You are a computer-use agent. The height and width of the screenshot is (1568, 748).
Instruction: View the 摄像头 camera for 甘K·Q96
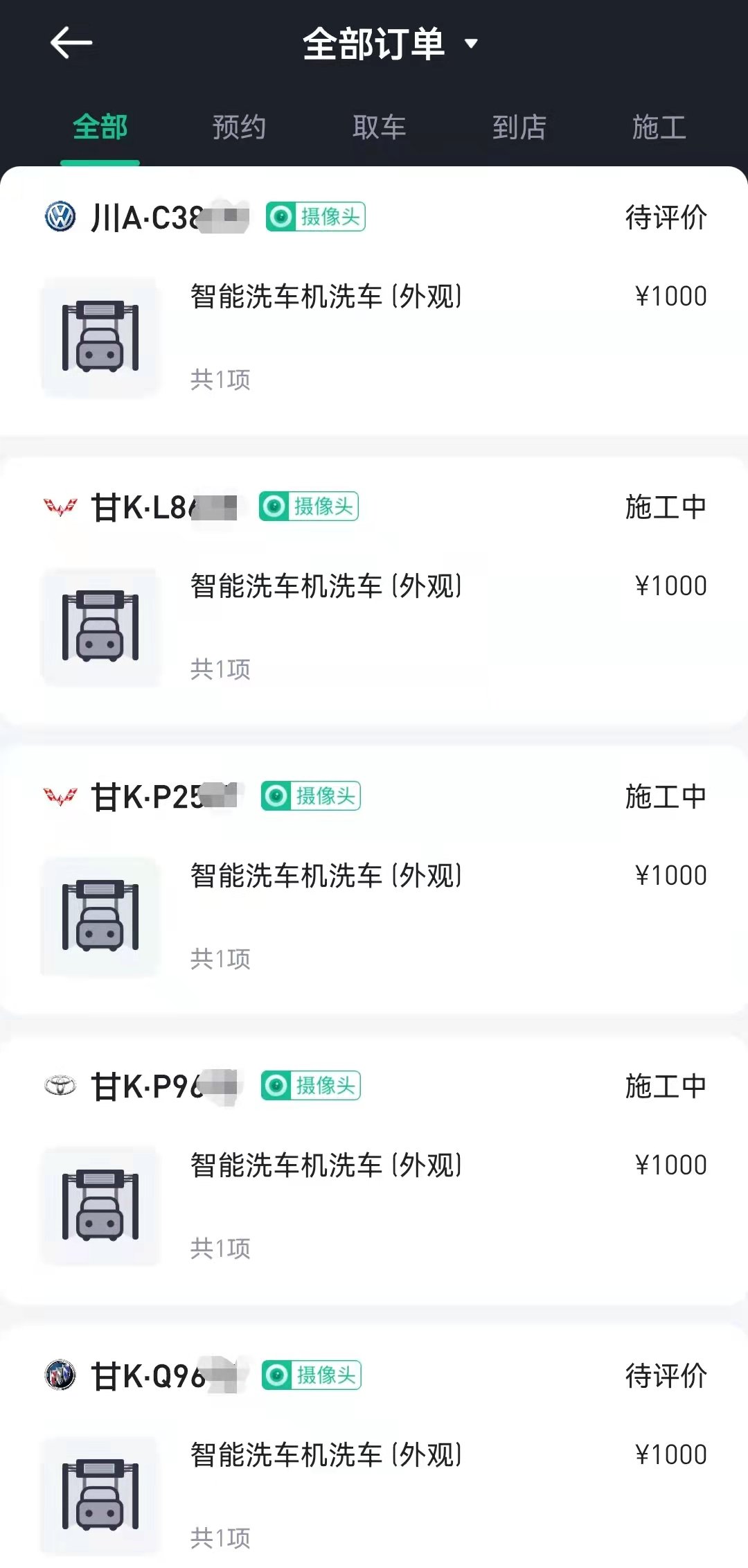(x=312, y=1375)
